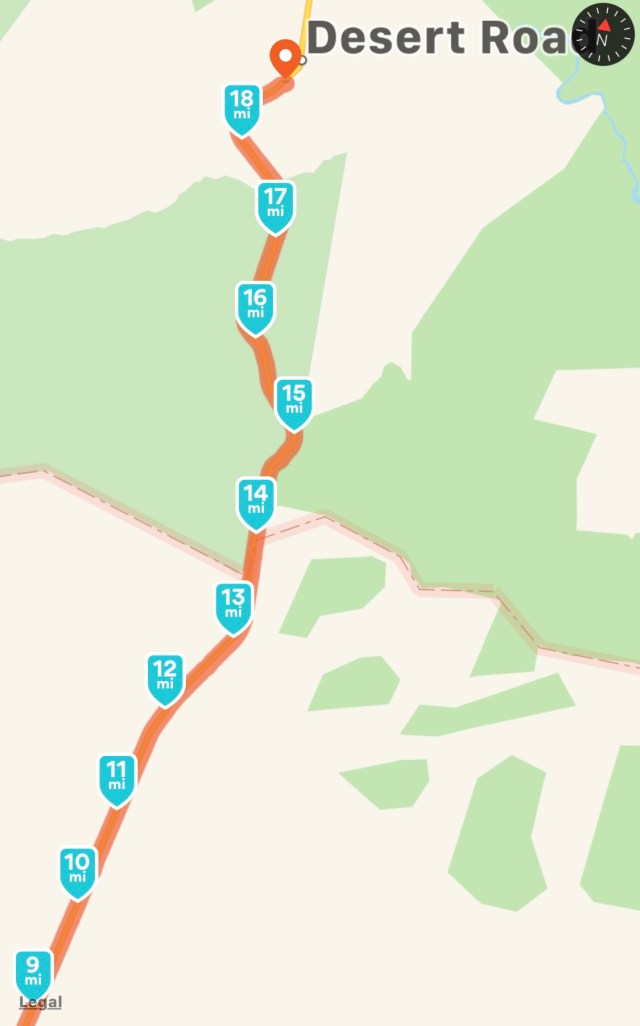Select the orange route end pin
Image resolution: width=640 pixels, height=1026 pixels.
[286, 57]
